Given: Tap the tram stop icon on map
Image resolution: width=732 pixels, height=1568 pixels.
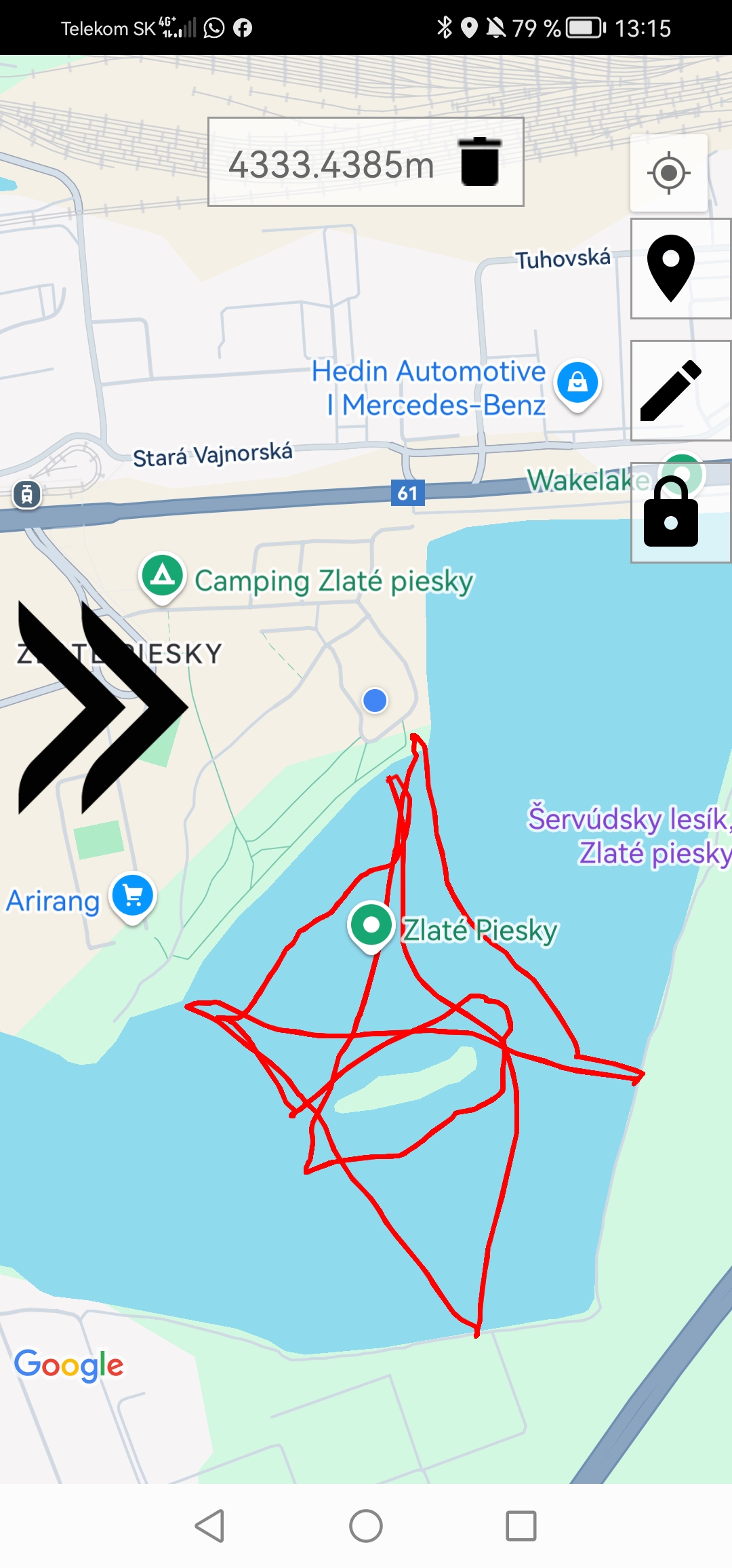Looking at the screenshot, I should click(27, 494).
